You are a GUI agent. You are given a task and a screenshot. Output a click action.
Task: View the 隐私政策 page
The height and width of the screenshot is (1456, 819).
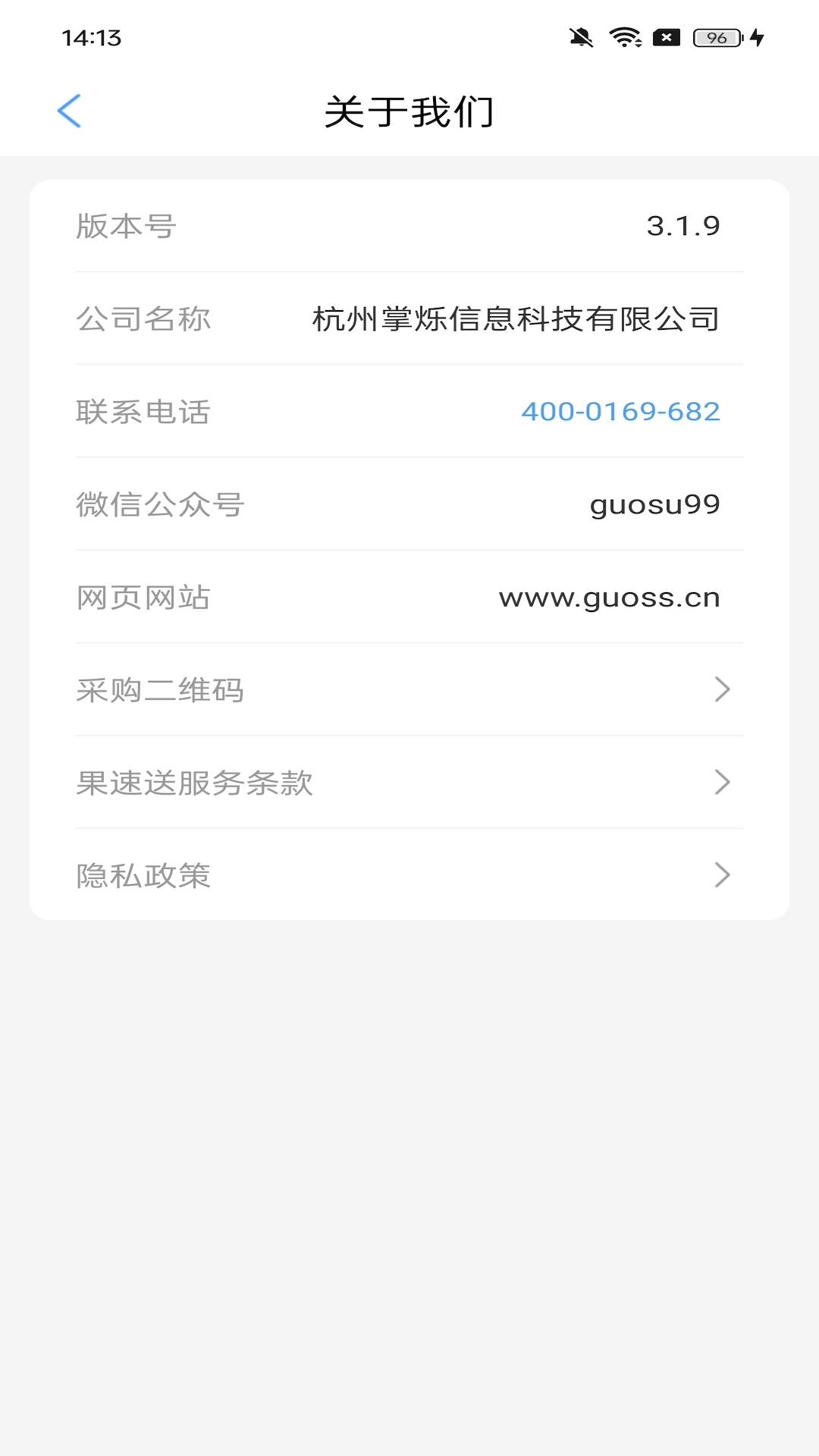409,875
